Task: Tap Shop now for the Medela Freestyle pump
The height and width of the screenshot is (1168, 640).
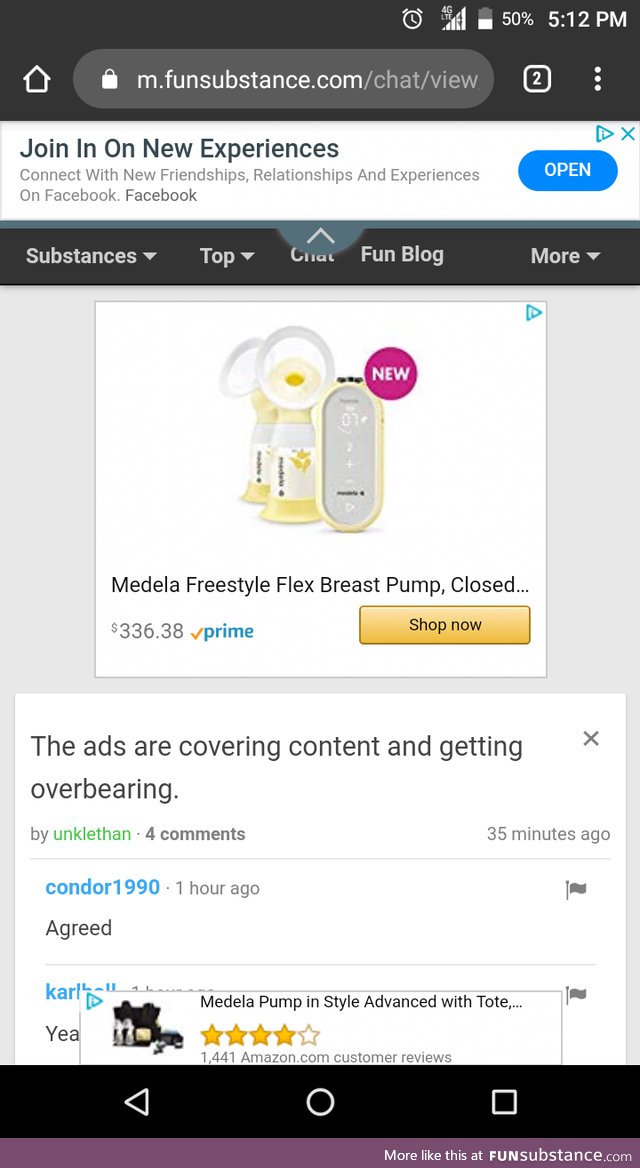Action: point(445,625)
